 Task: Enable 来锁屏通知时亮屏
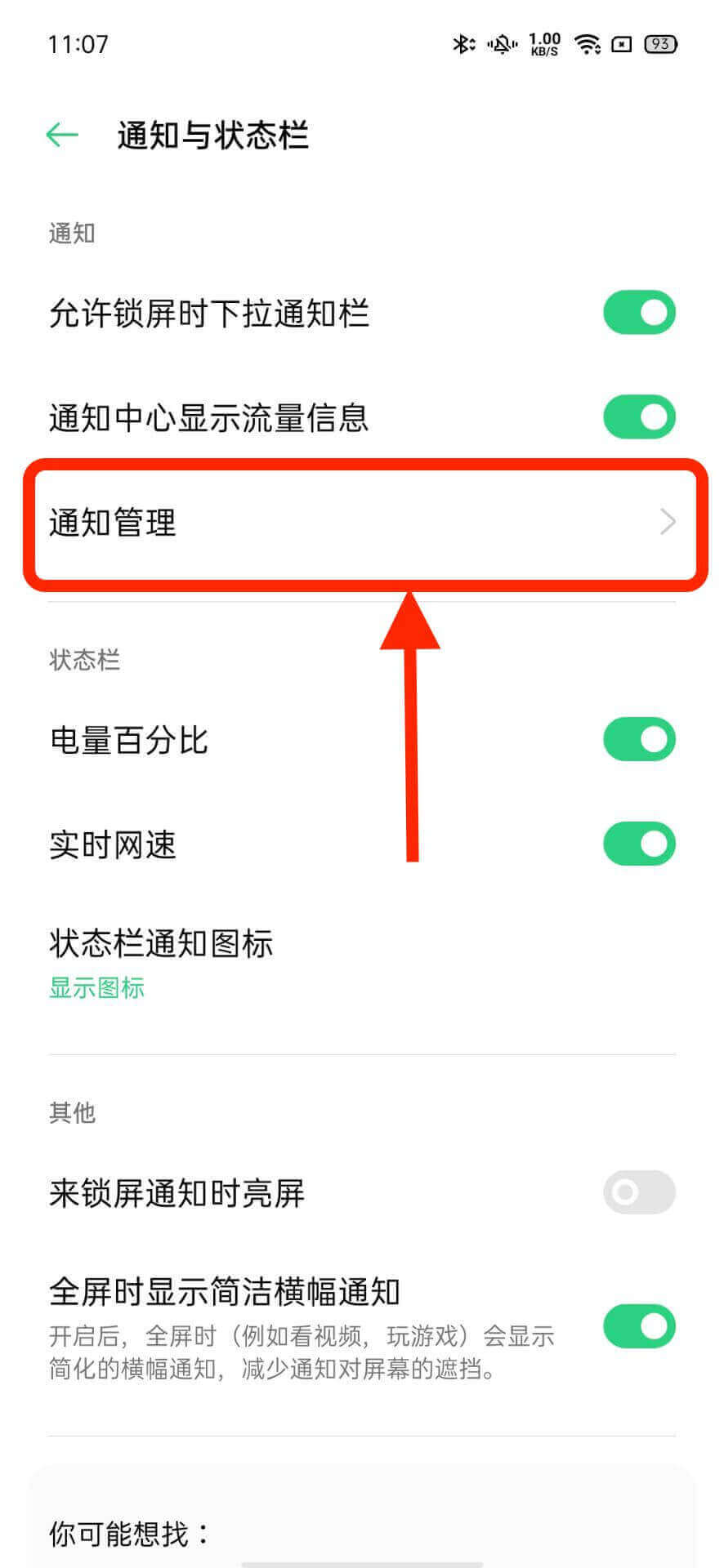click(638, 1193)
